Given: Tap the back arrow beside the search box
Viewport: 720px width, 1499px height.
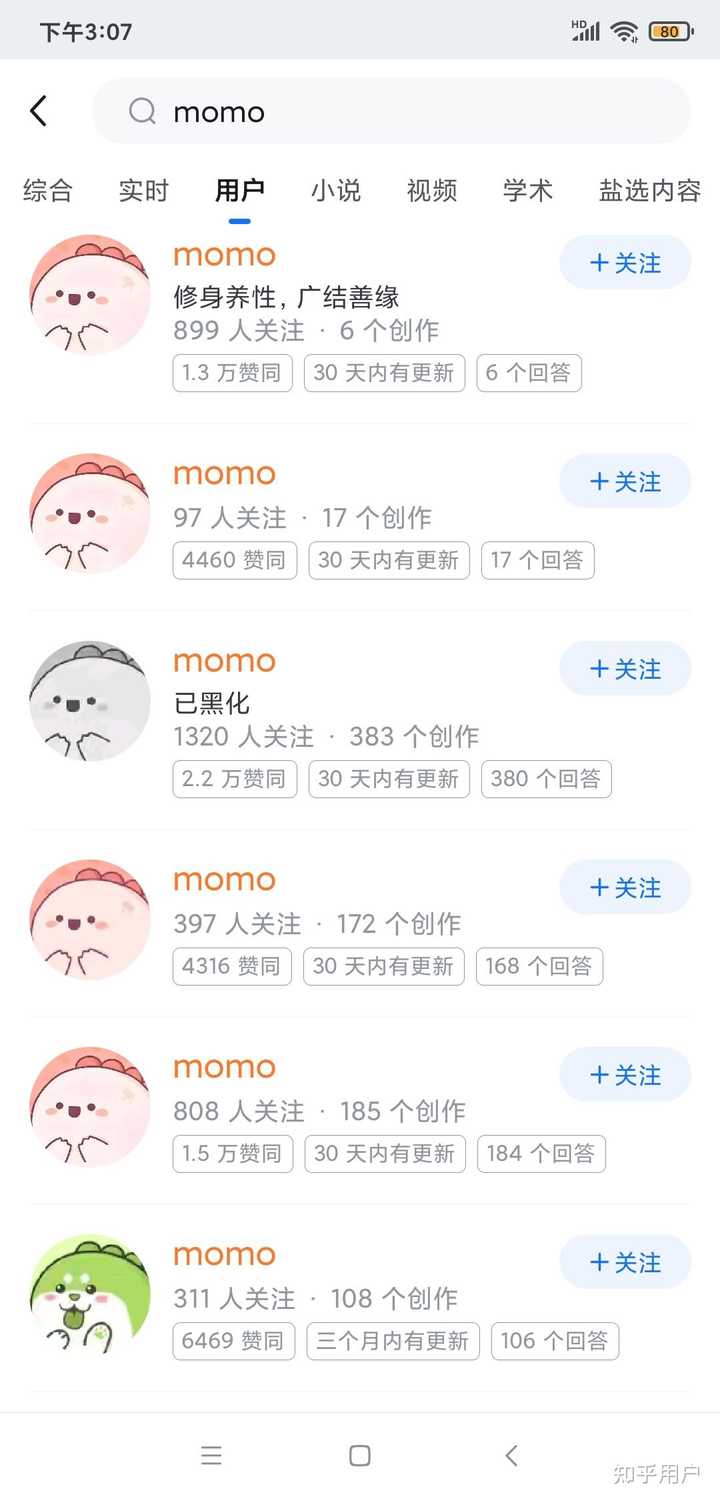Looking at the screenshot, I should coord(39,111).
